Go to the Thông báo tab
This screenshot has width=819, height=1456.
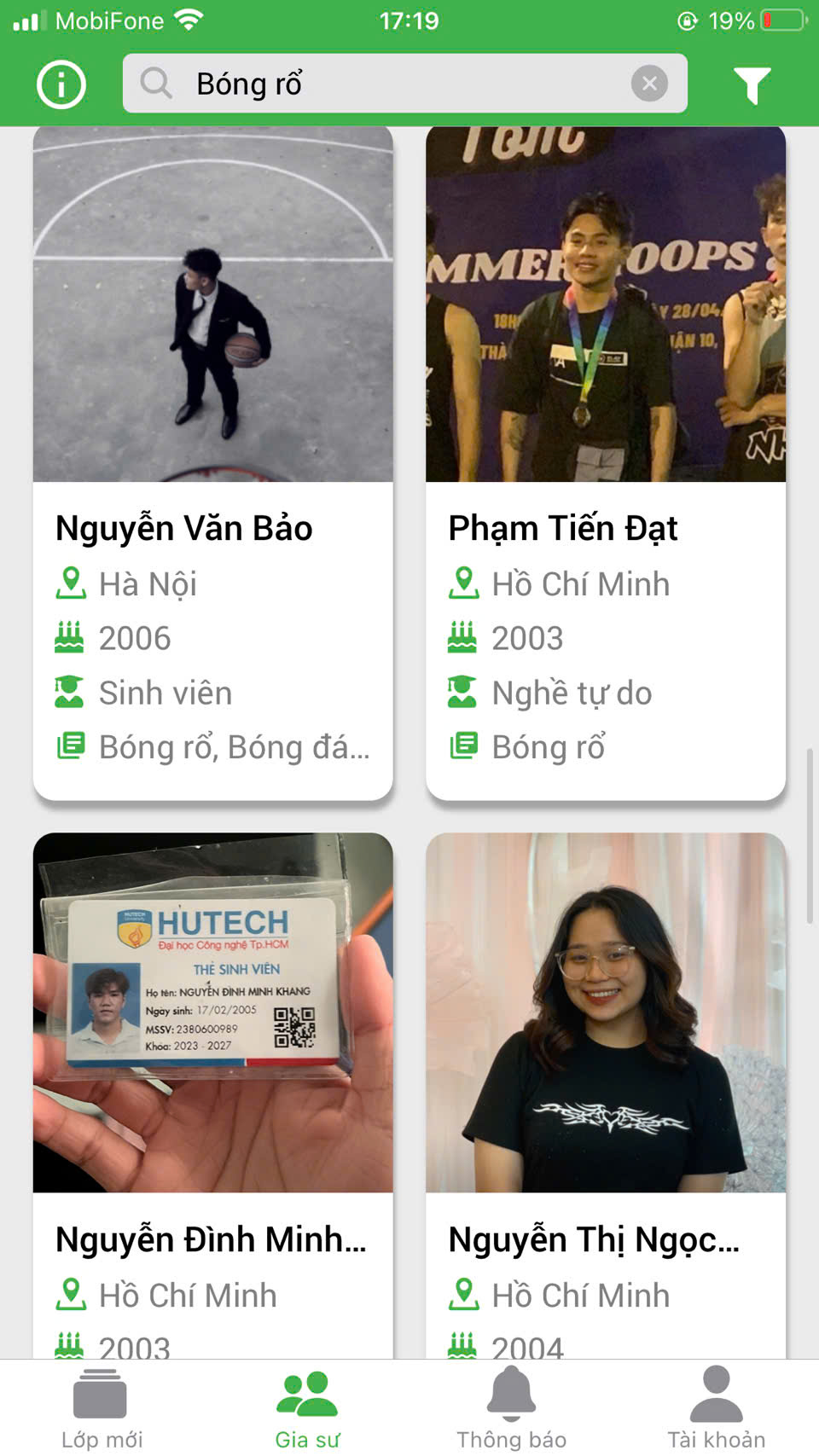511,1409
